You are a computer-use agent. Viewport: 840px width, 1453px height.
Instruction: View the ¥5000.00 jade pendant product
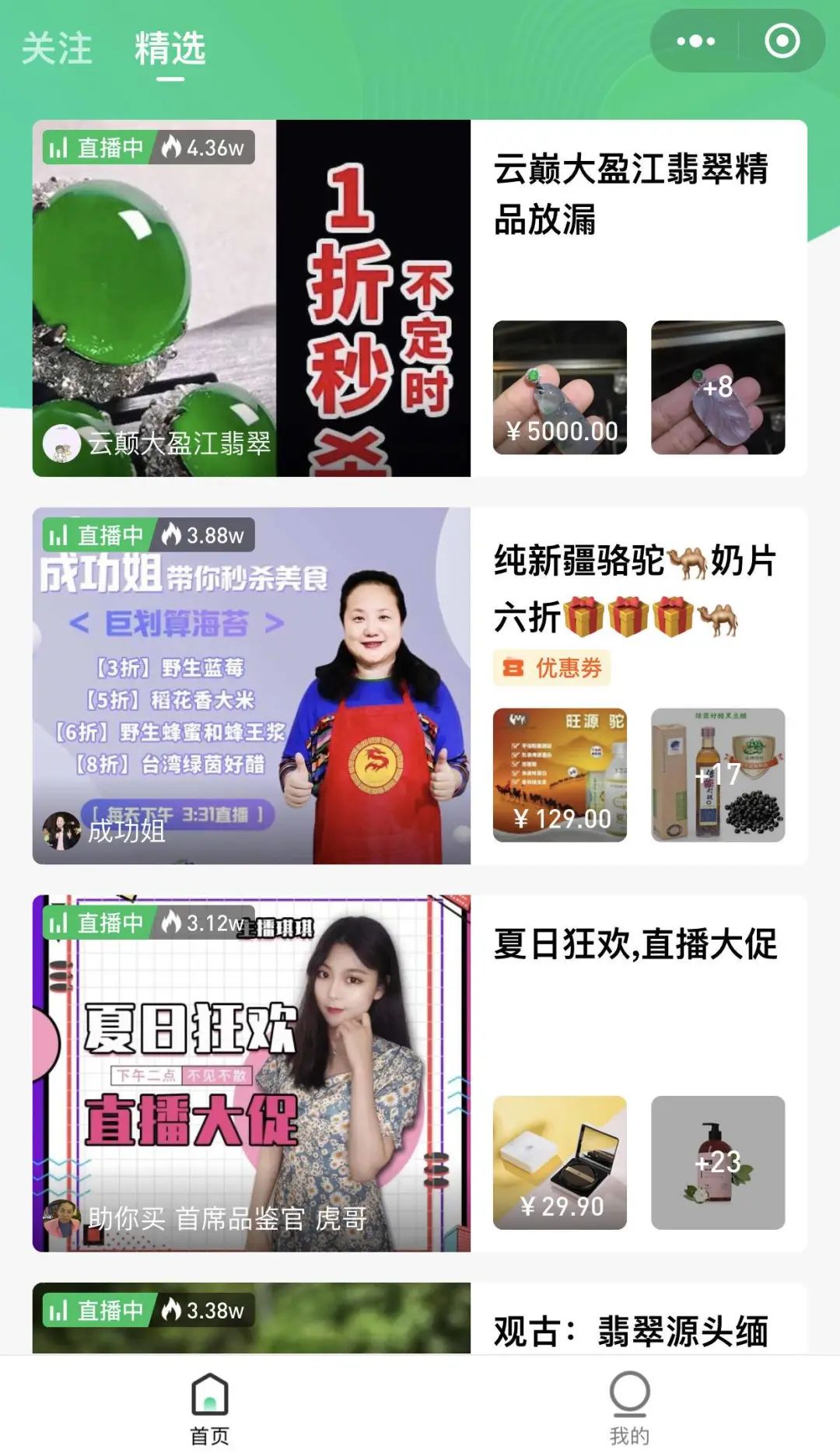point(560,387)
